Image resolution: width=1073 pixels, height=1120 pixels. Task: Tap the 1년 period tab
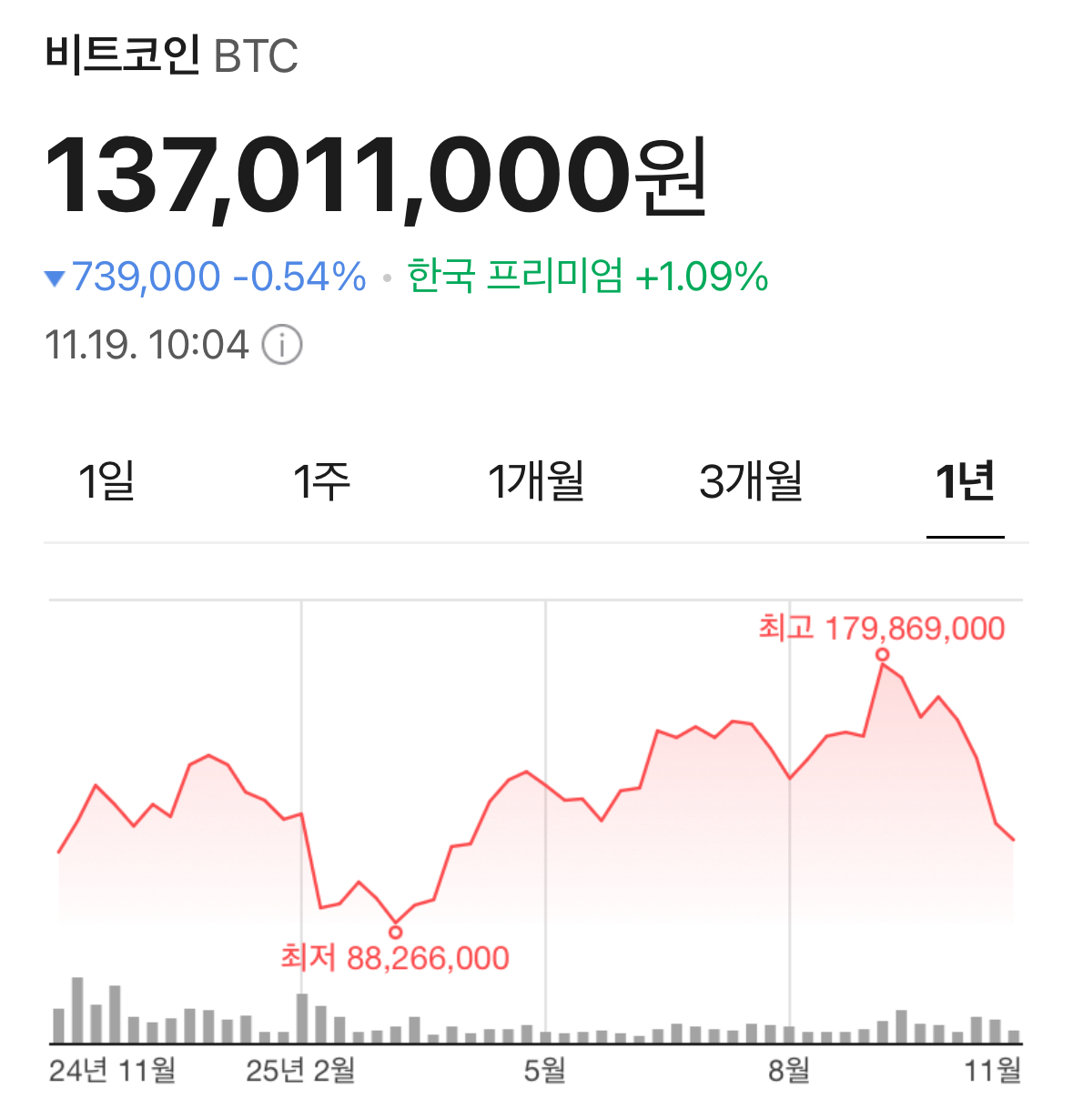pyautogui.click(x=965, y=481)
